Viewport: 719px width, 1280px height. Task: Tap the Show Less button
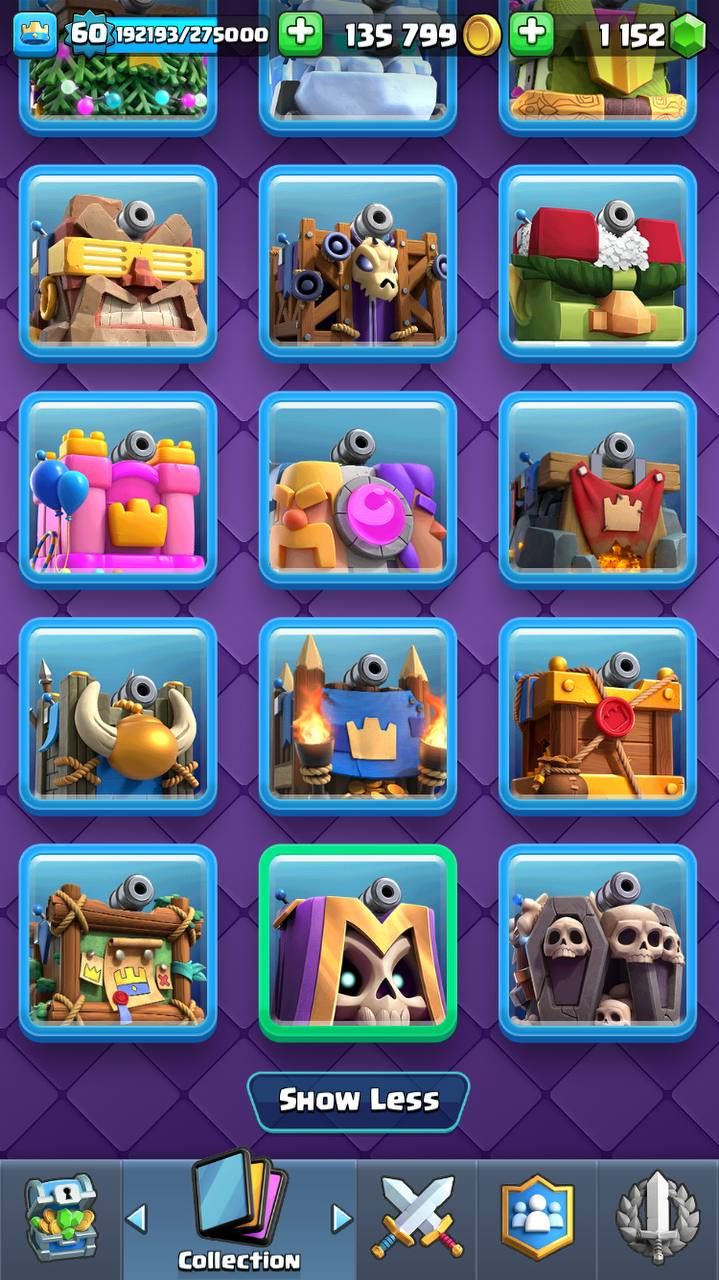(x=358, y=1100)
